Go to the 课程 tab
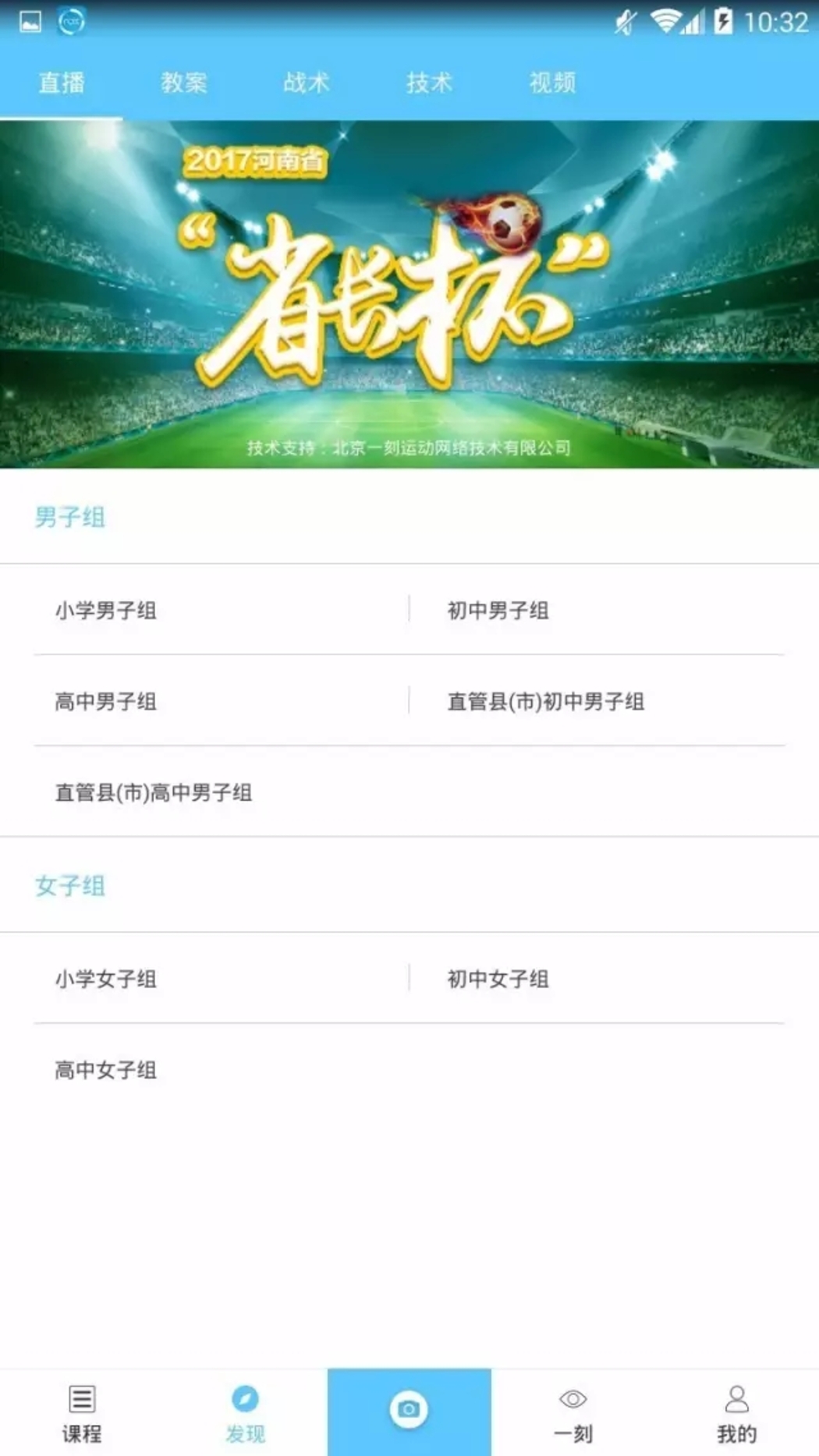The height and width of the screenshot is (1456, 819). [82, 1413]
